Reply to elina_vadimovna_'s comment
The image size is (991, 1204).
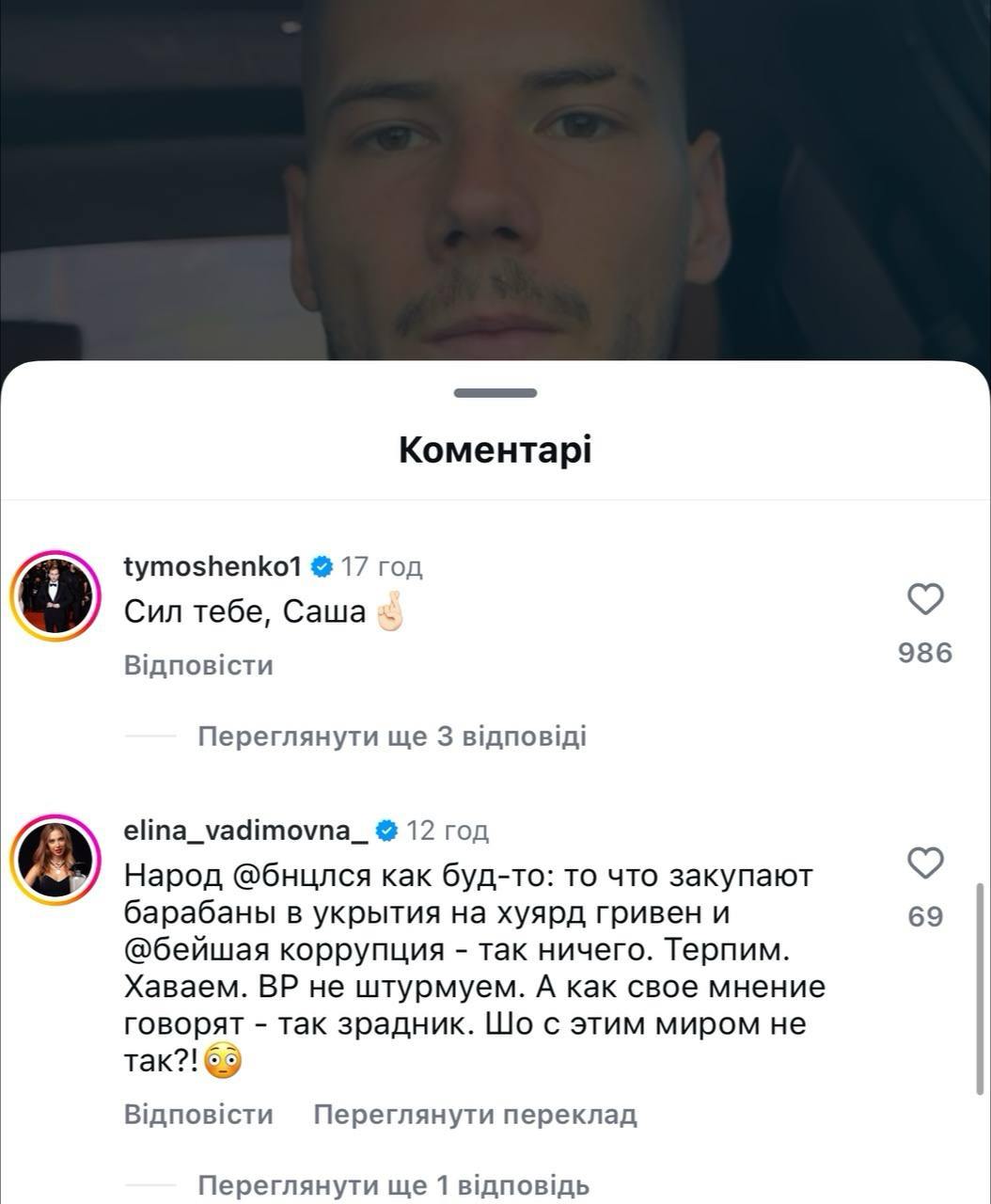[x=198, y=1116]
